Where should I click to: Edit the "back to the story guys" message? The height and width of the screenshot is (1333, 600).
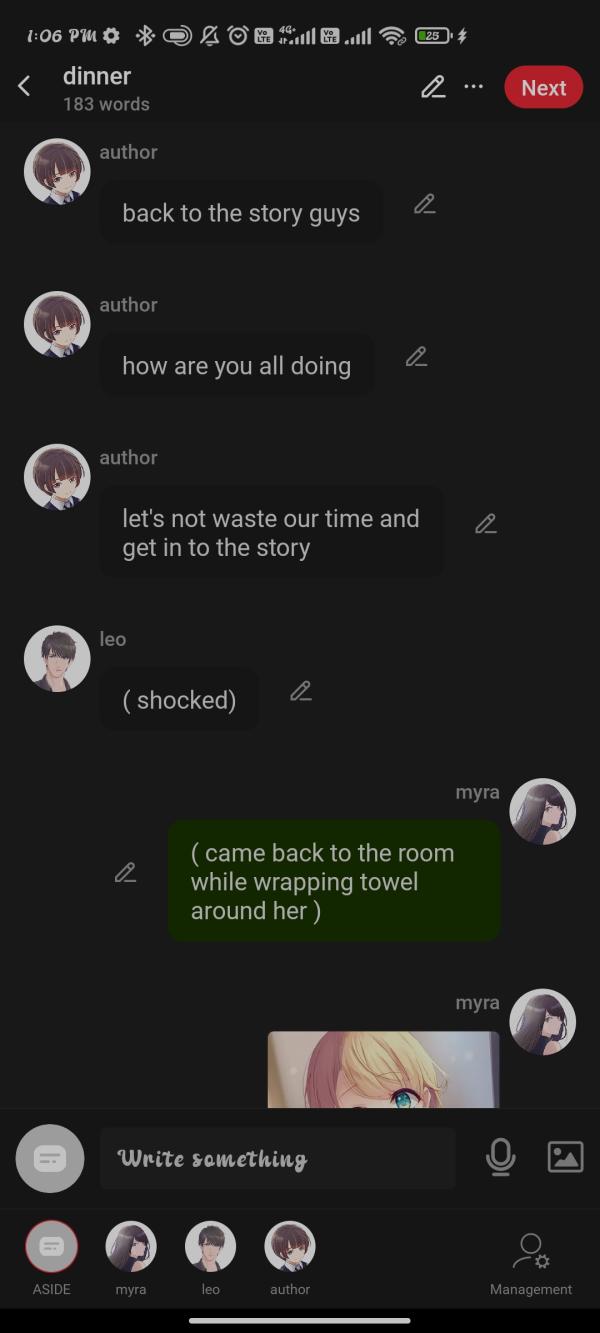[425, 204]
